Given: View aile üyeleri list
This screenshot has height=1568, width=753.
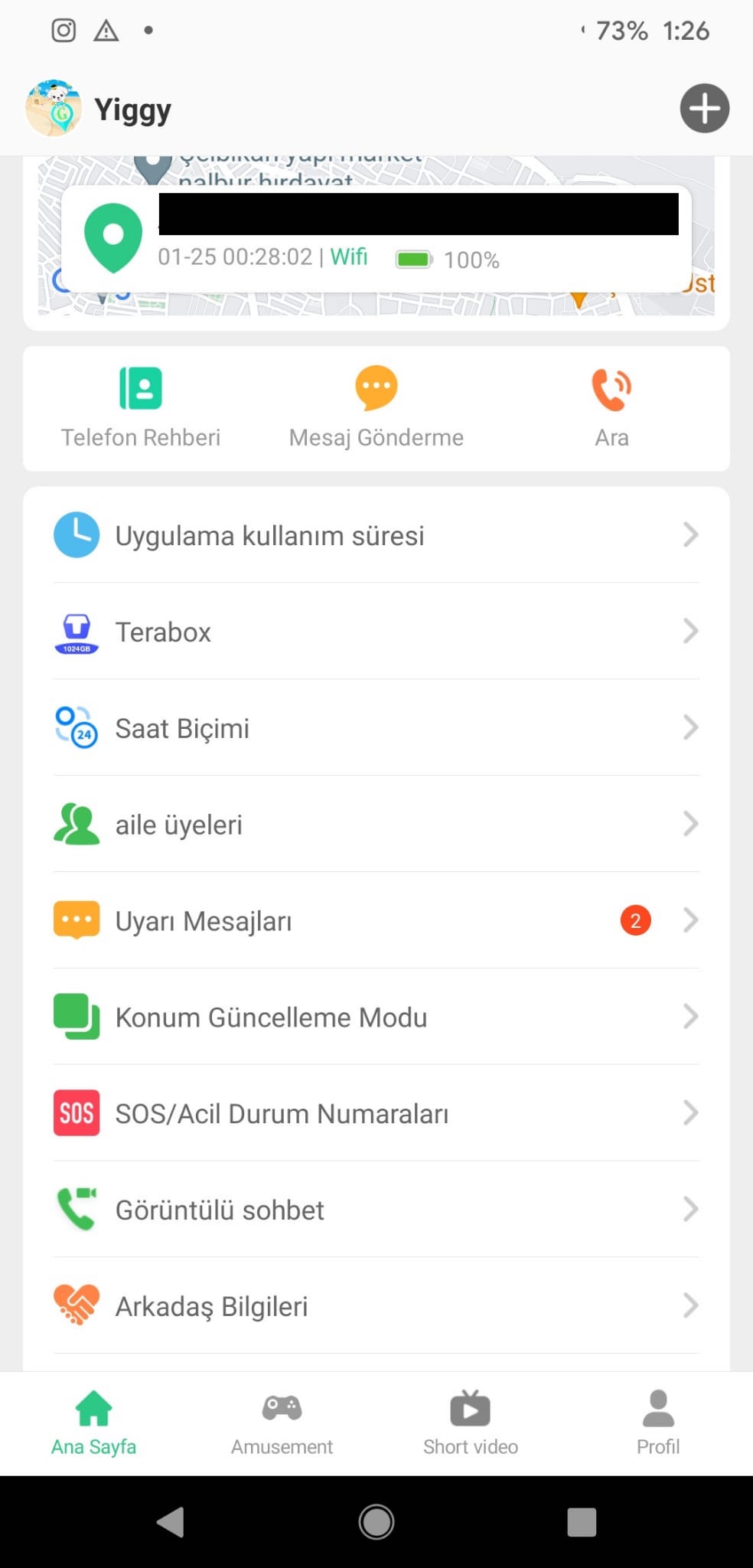Looking at the screenshot, I should tap(375, 825).
